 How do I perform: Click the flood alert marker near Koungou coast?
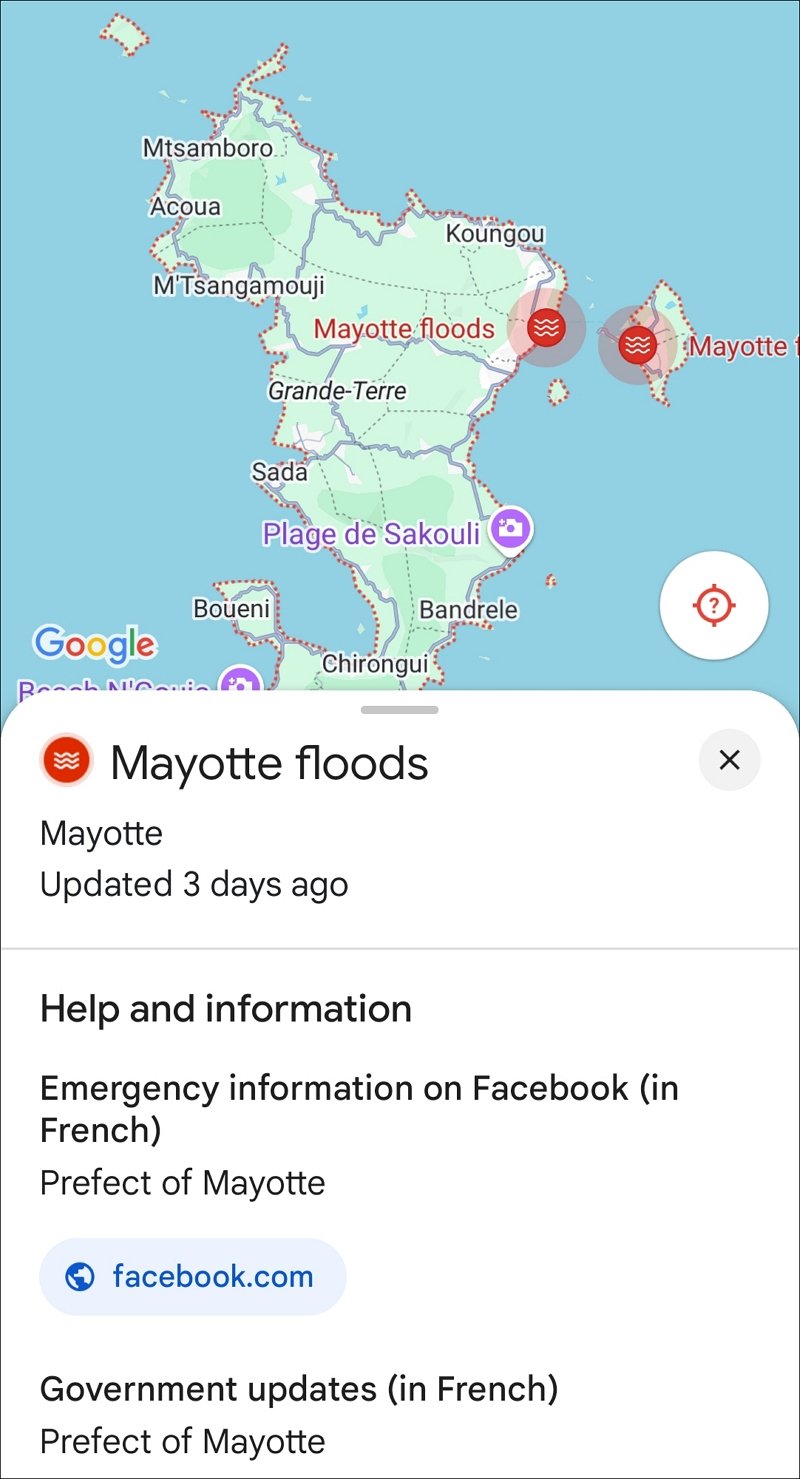pyautogui.click(x=546, y=326)
